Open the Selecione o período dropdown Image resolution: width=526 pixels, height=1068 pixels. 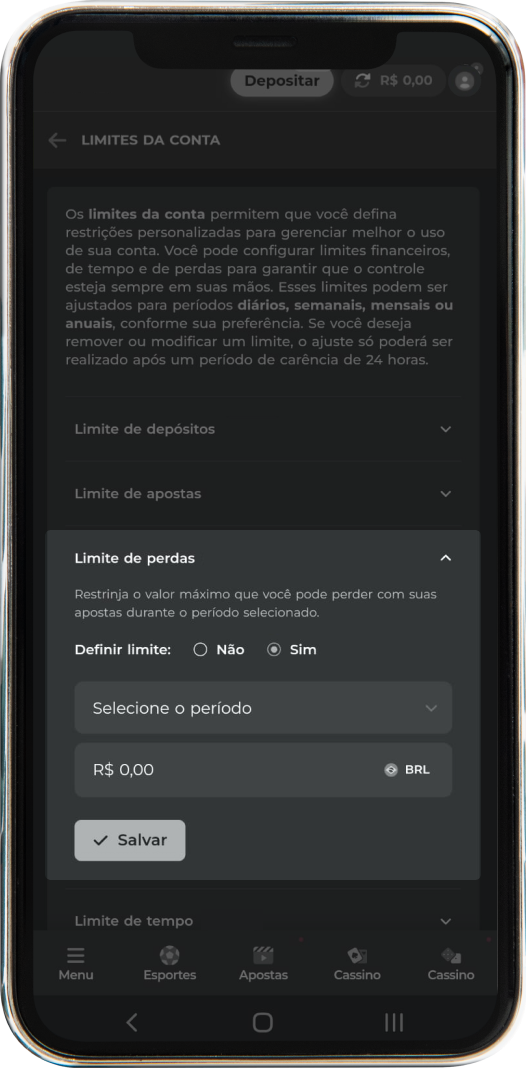(x=263, y=708)
